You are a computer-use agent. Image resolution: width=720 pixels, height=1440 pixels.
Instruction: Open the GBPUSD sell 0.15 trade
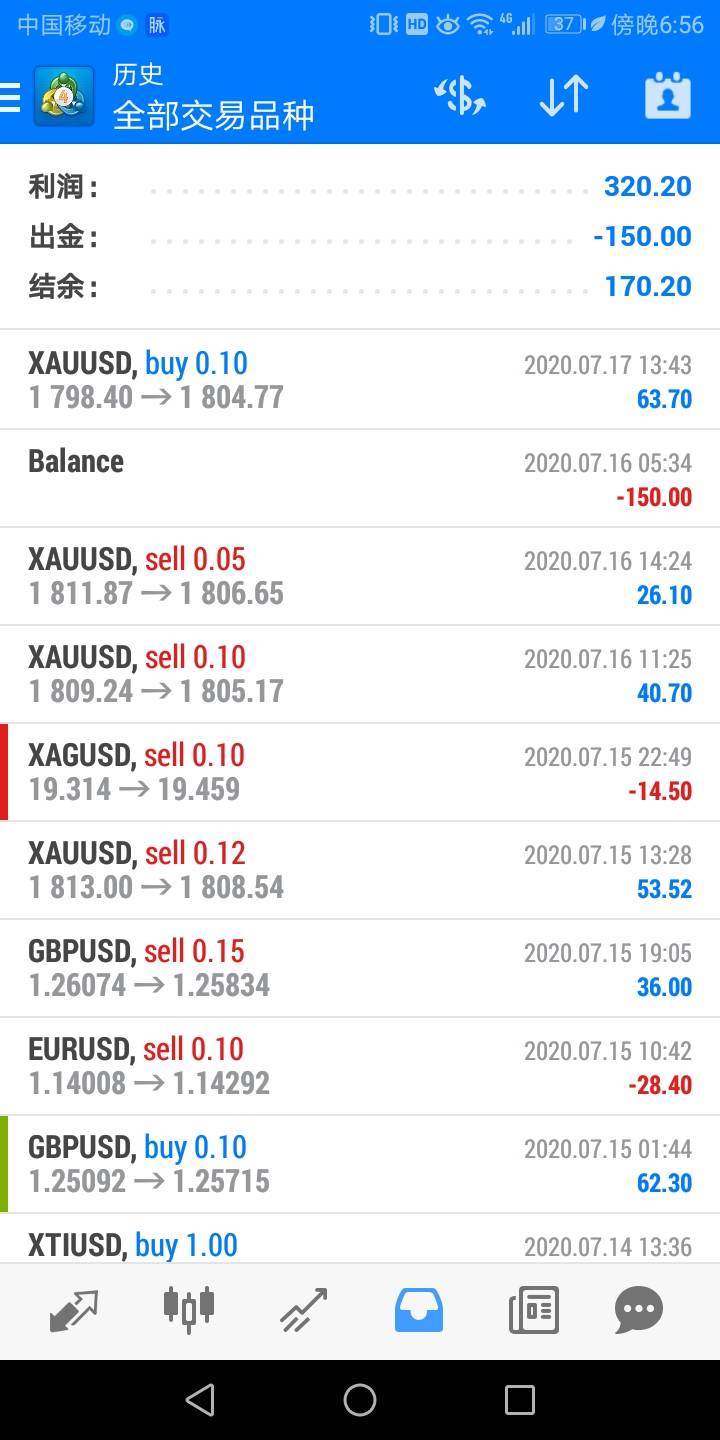tap(360, 968)
